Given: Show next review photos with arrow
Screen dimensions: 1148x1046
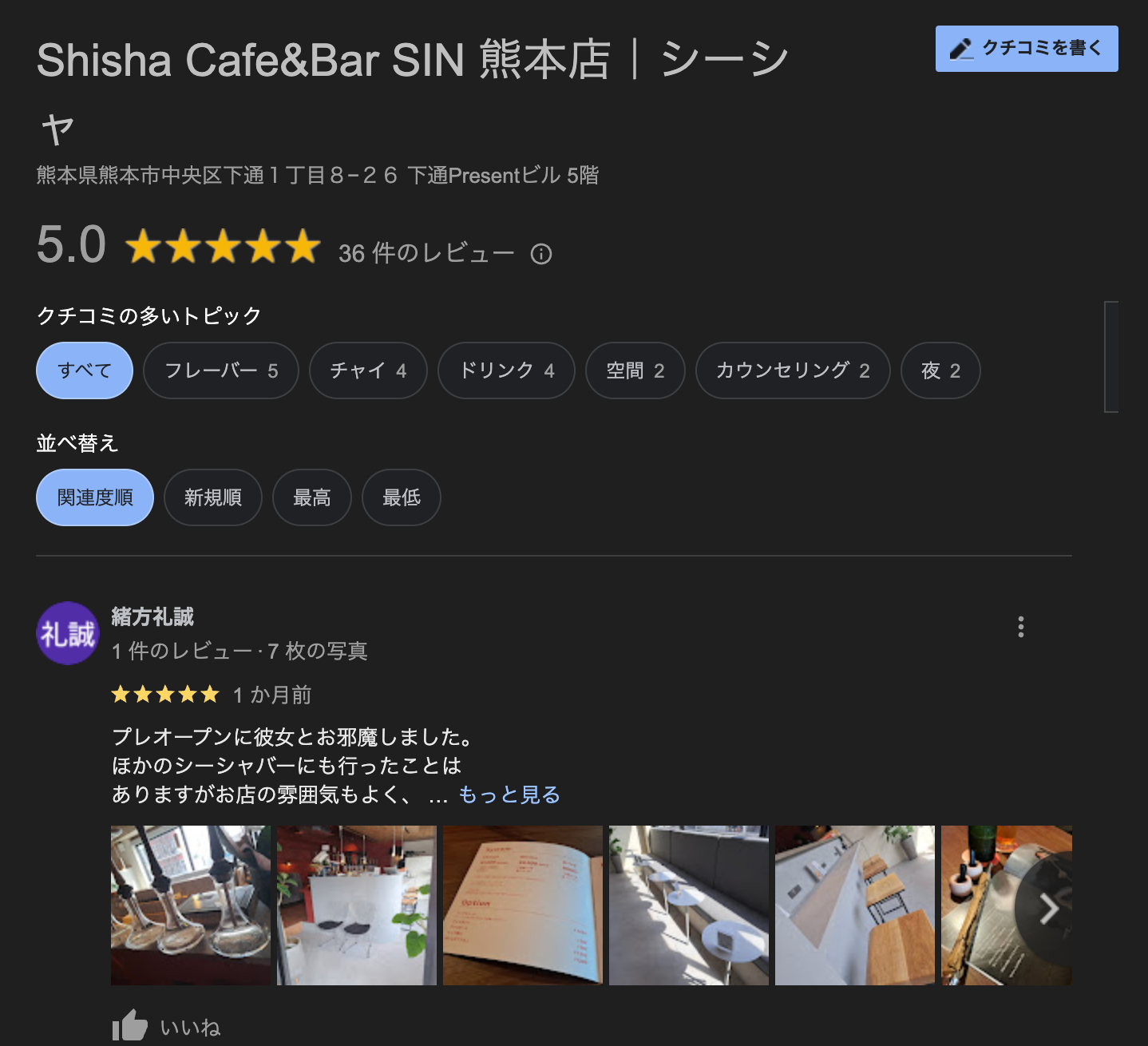Looking at the screenshot, I should tap(1048, 909).
